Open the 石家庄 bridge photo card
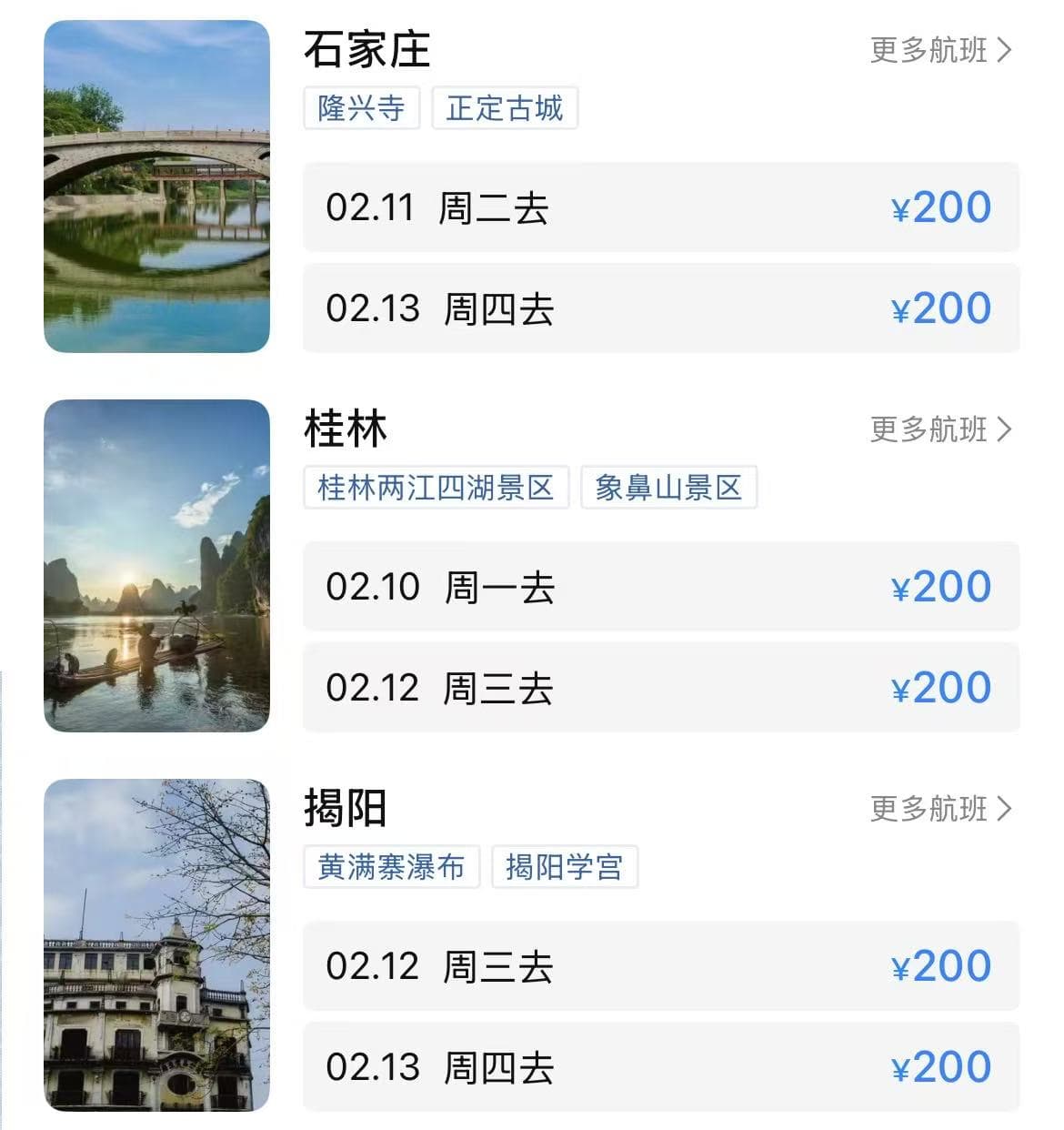The image size is (1064, 1130). click(156, 187)
